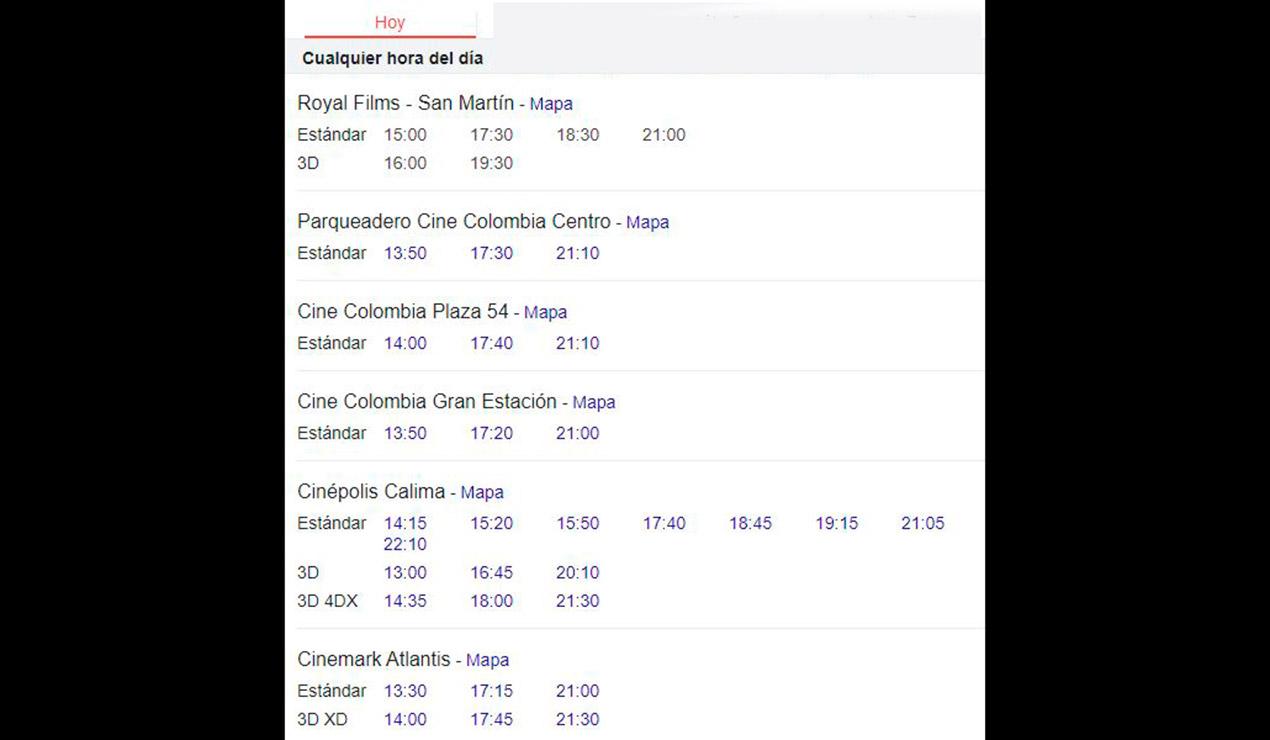The height and width of the screenshot is (740, 1270).
Task: Select Cinépolis Calima standard showing at 14:15
Action: [405, 523]
